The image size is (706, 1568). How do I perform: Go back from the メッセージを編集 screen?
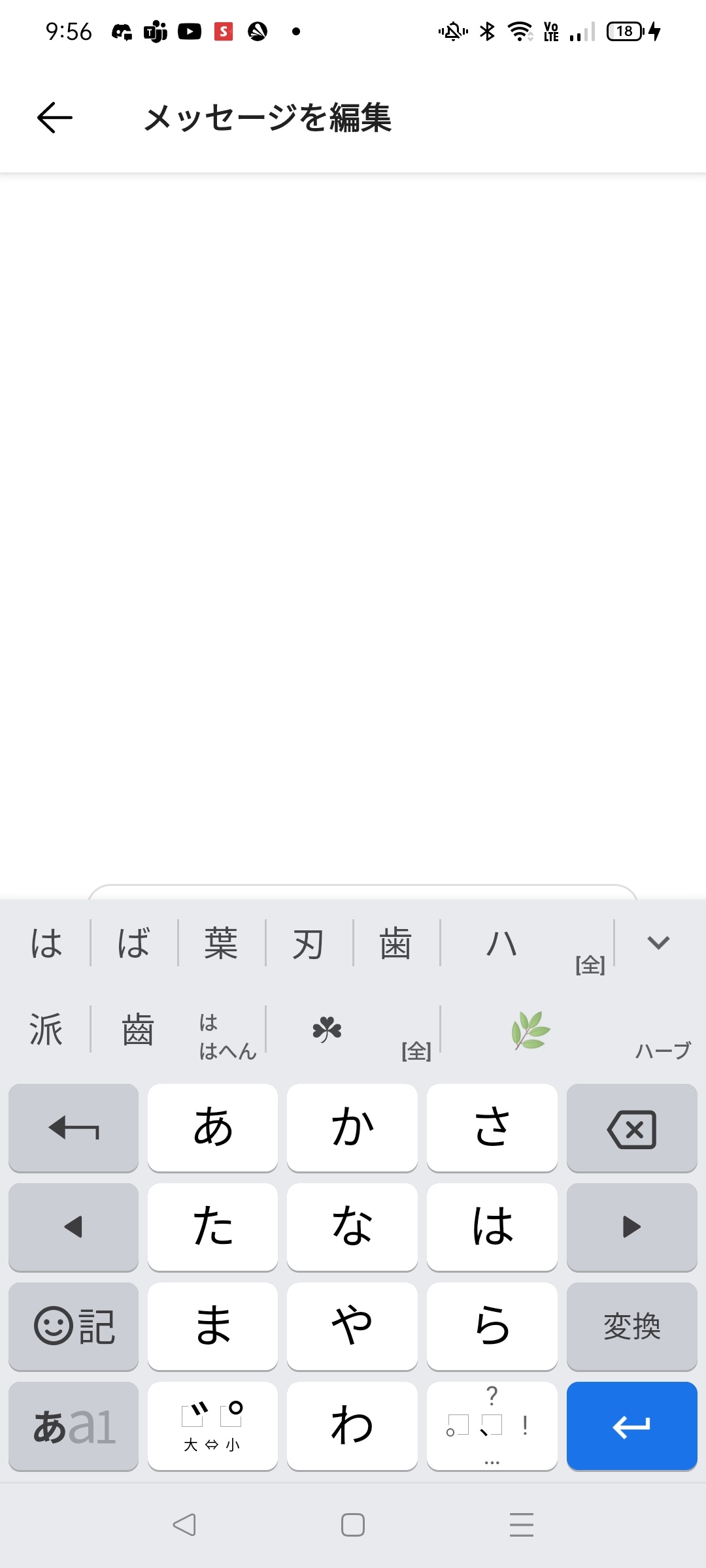[x=54, y=118]
